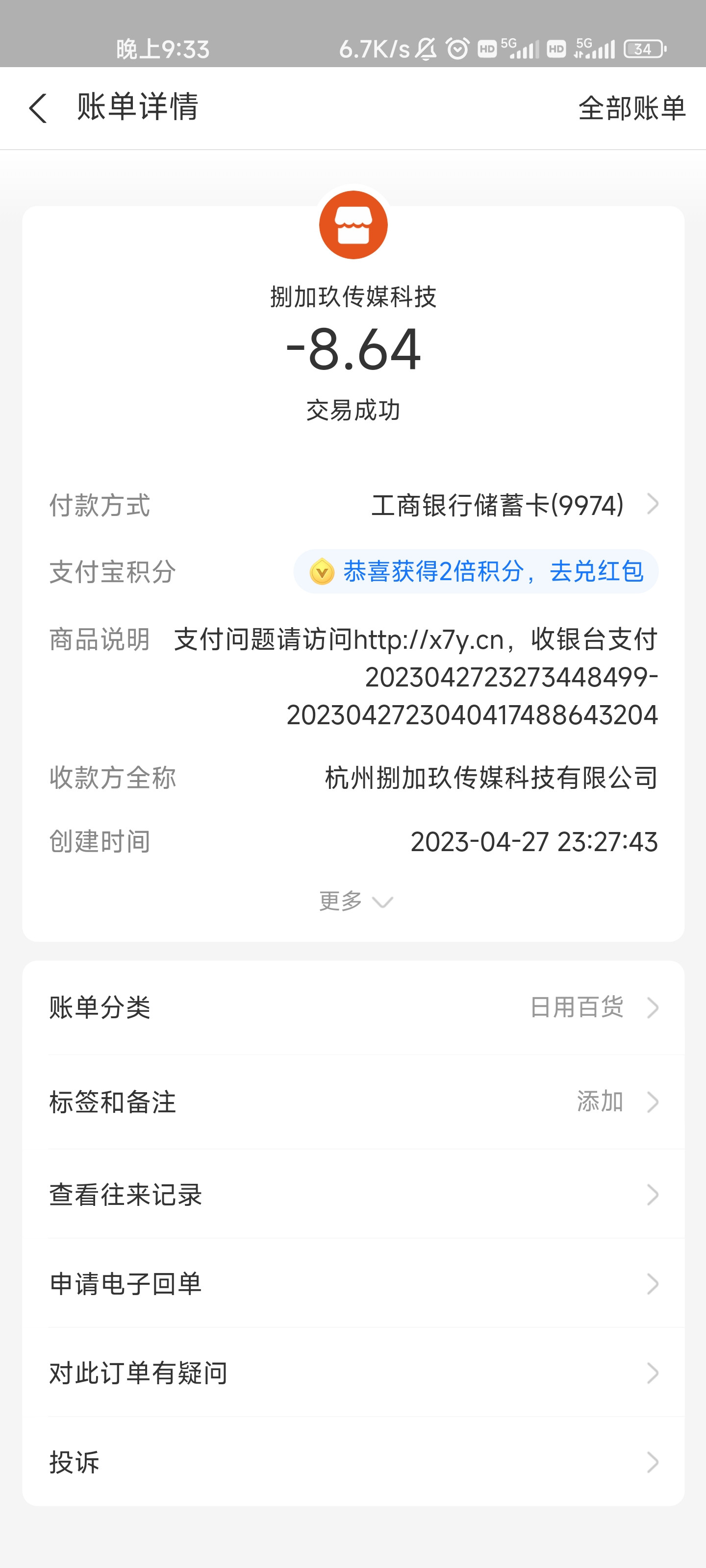Open 查看往来记录
The width and height of the screenshot is (706, 1568).
353,1195
